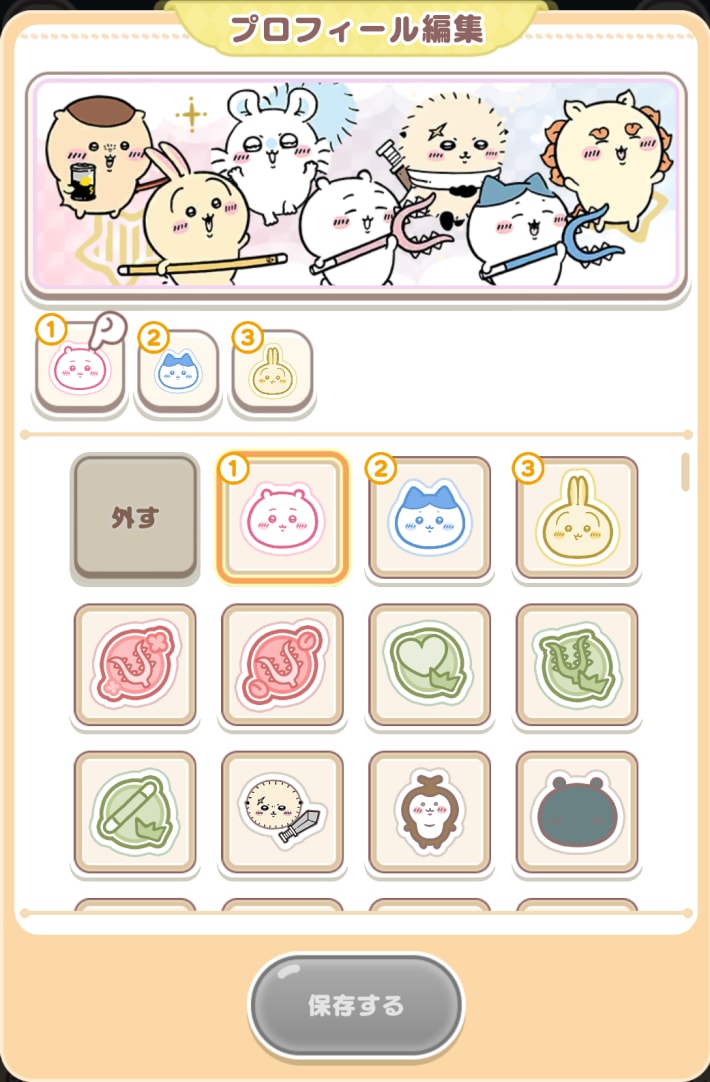
Task: Choose the yellow rabbit sticker in the grid
Action: coord(577,517)
